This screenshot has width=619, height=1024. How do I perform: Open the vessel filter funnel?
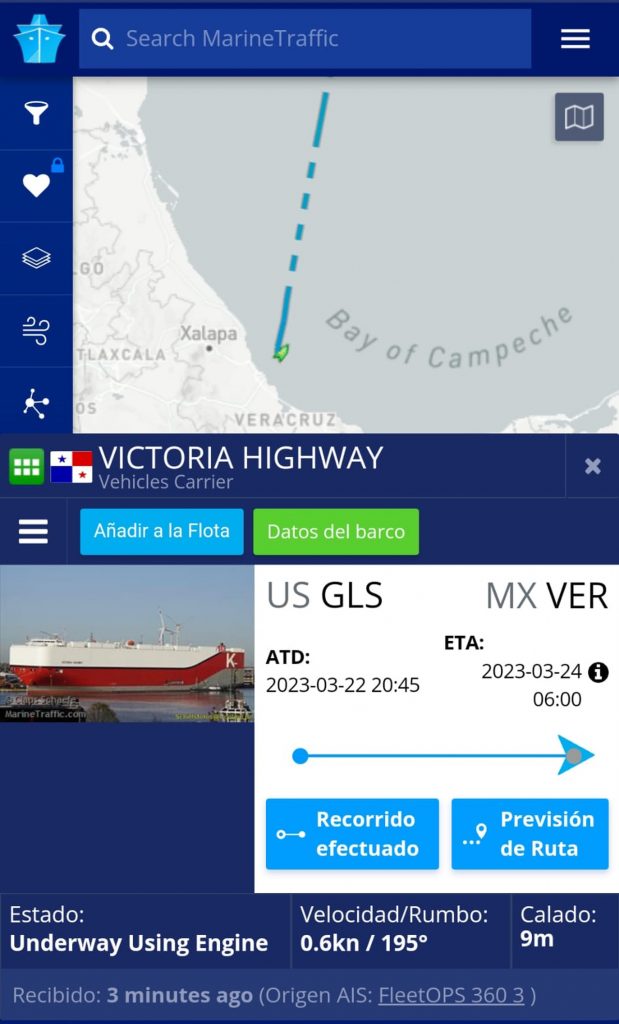click(36, 113)
